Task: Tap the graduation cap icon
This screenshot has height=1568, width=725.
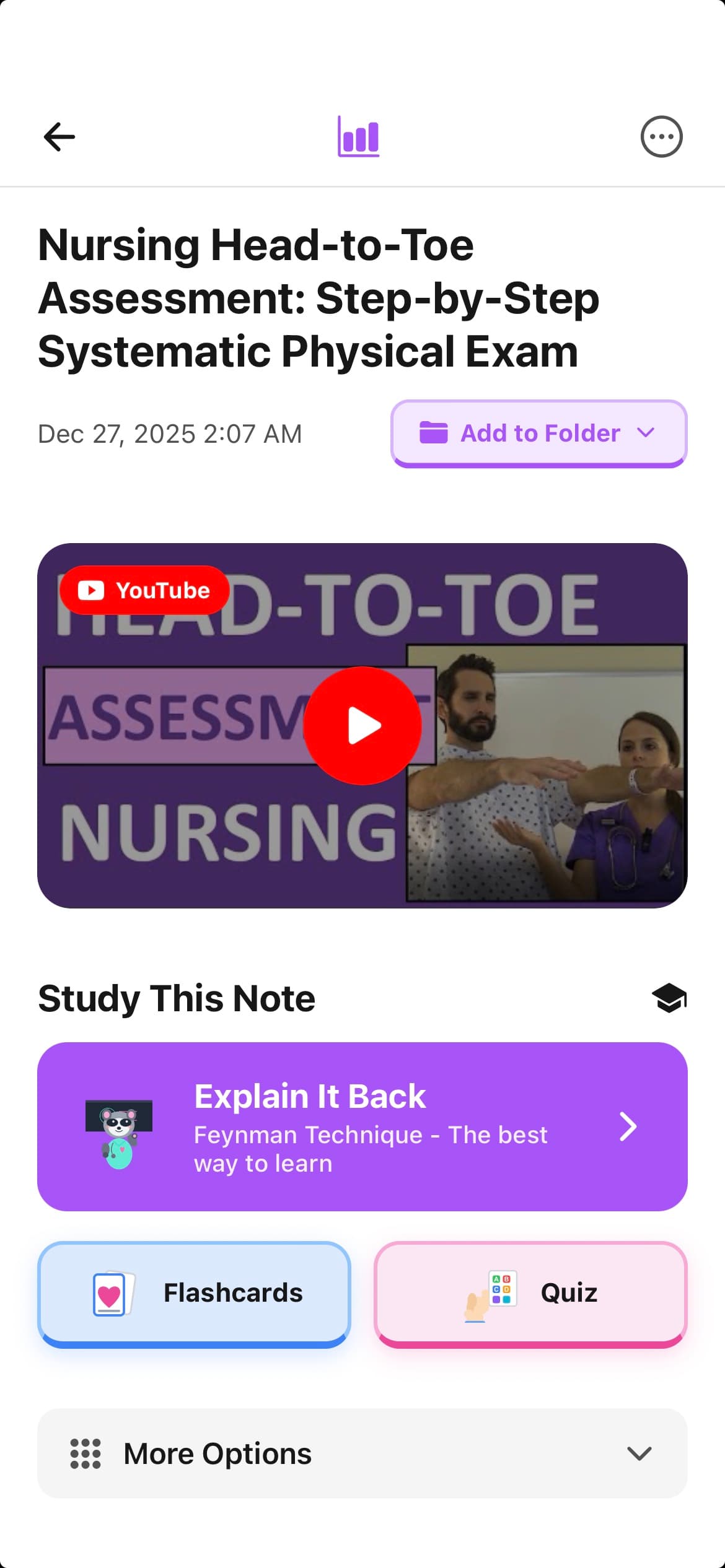Action: click(669, 998)
